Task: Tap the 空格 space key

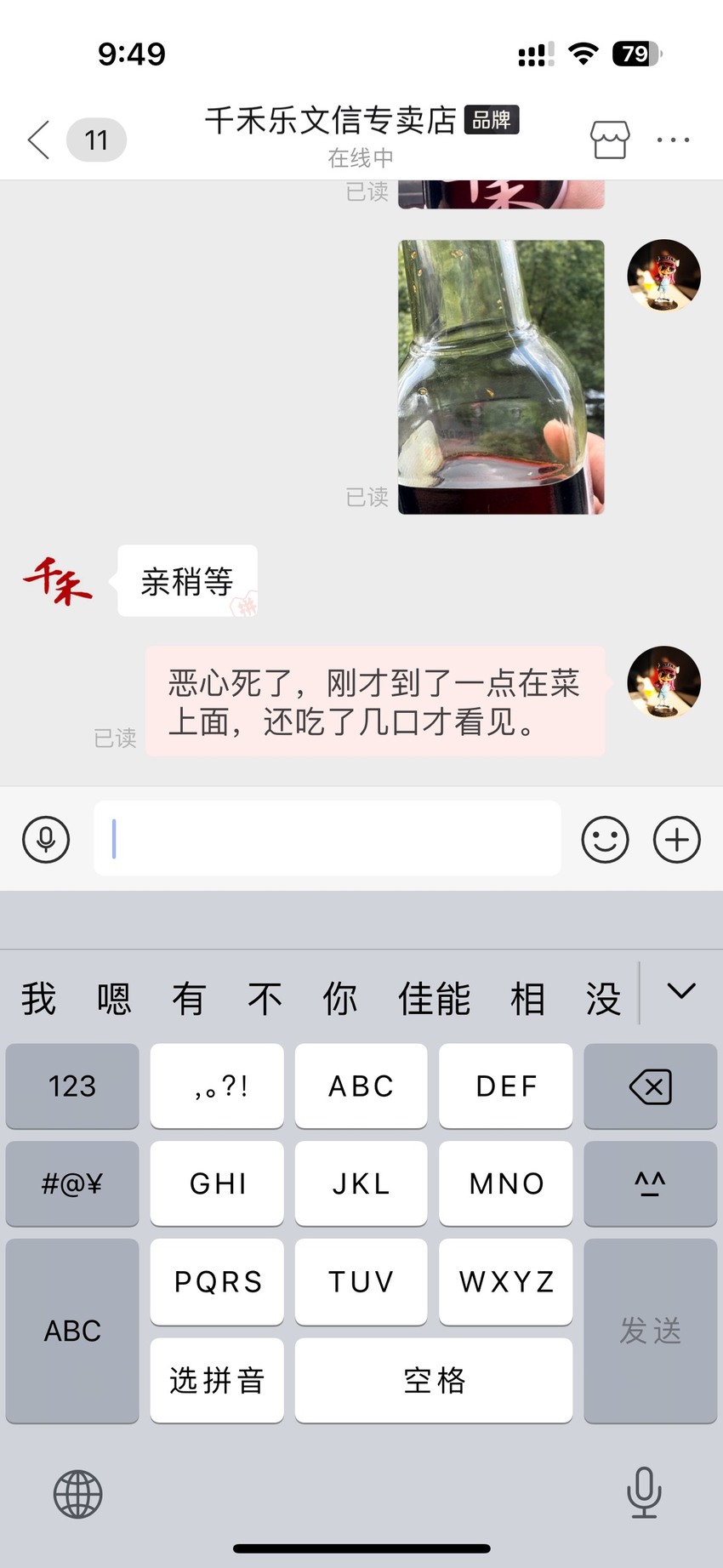Action: (x=434, y=1380)
